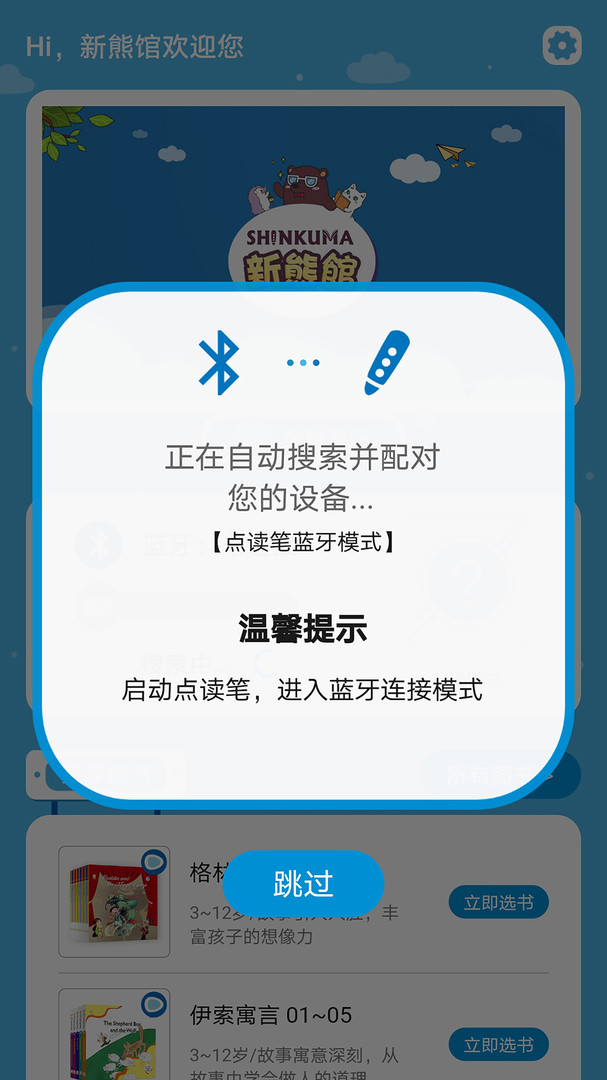Screen dimensions: 607x1080
Task: Tap 立即选书 for 伊索寓言 01~05
Action: [x=498, y=1044]
